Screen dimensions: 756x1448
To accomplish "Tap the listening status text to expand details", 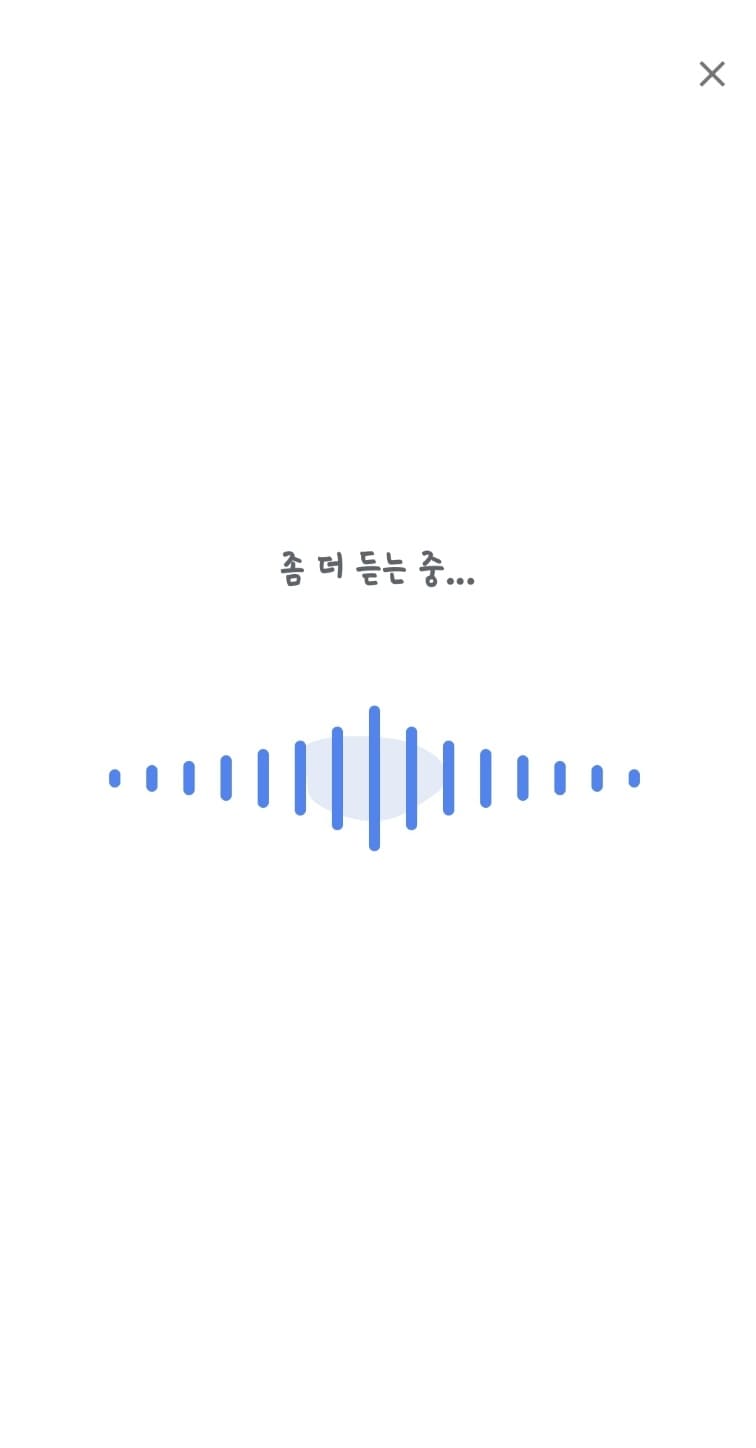I will 378,568.
